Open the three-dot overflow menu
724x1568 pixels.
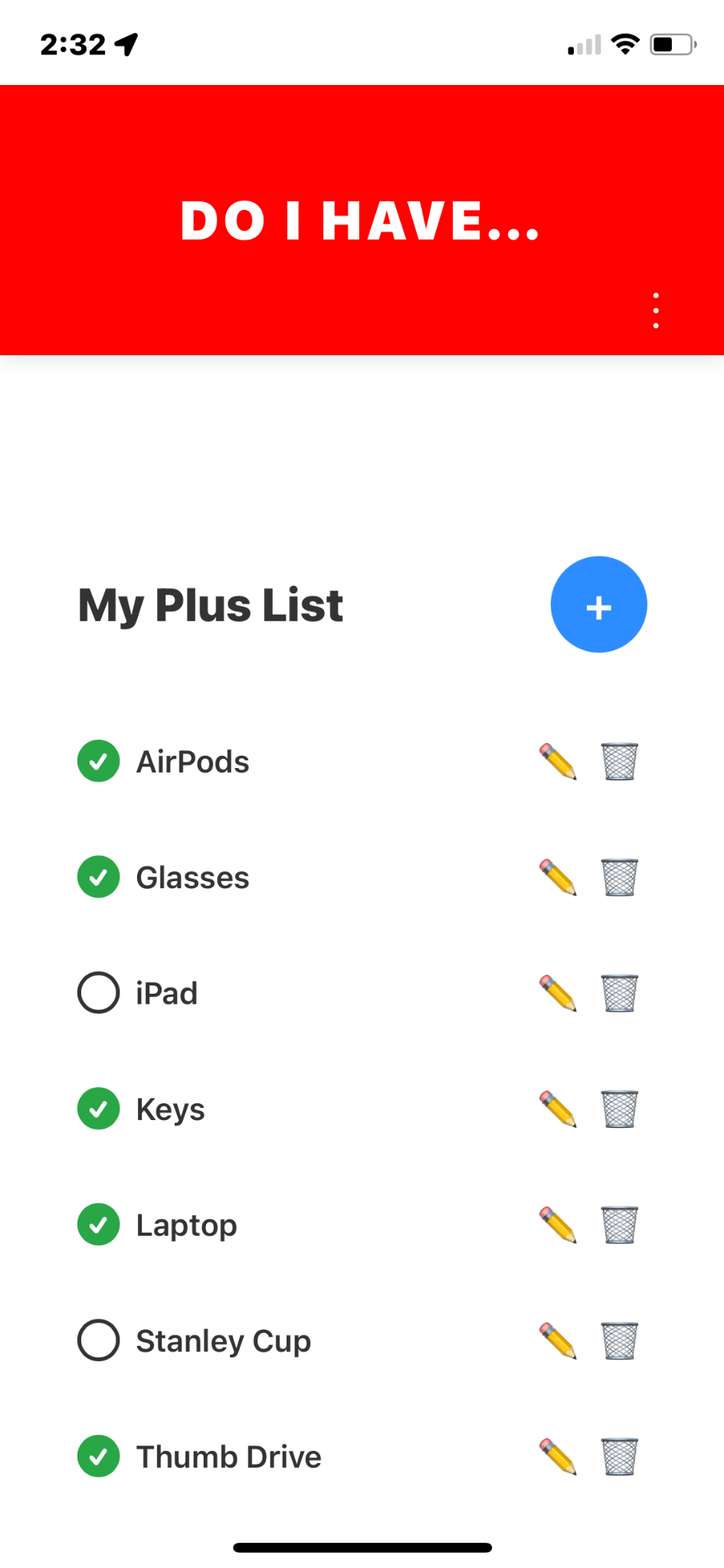tap(656, 309)
